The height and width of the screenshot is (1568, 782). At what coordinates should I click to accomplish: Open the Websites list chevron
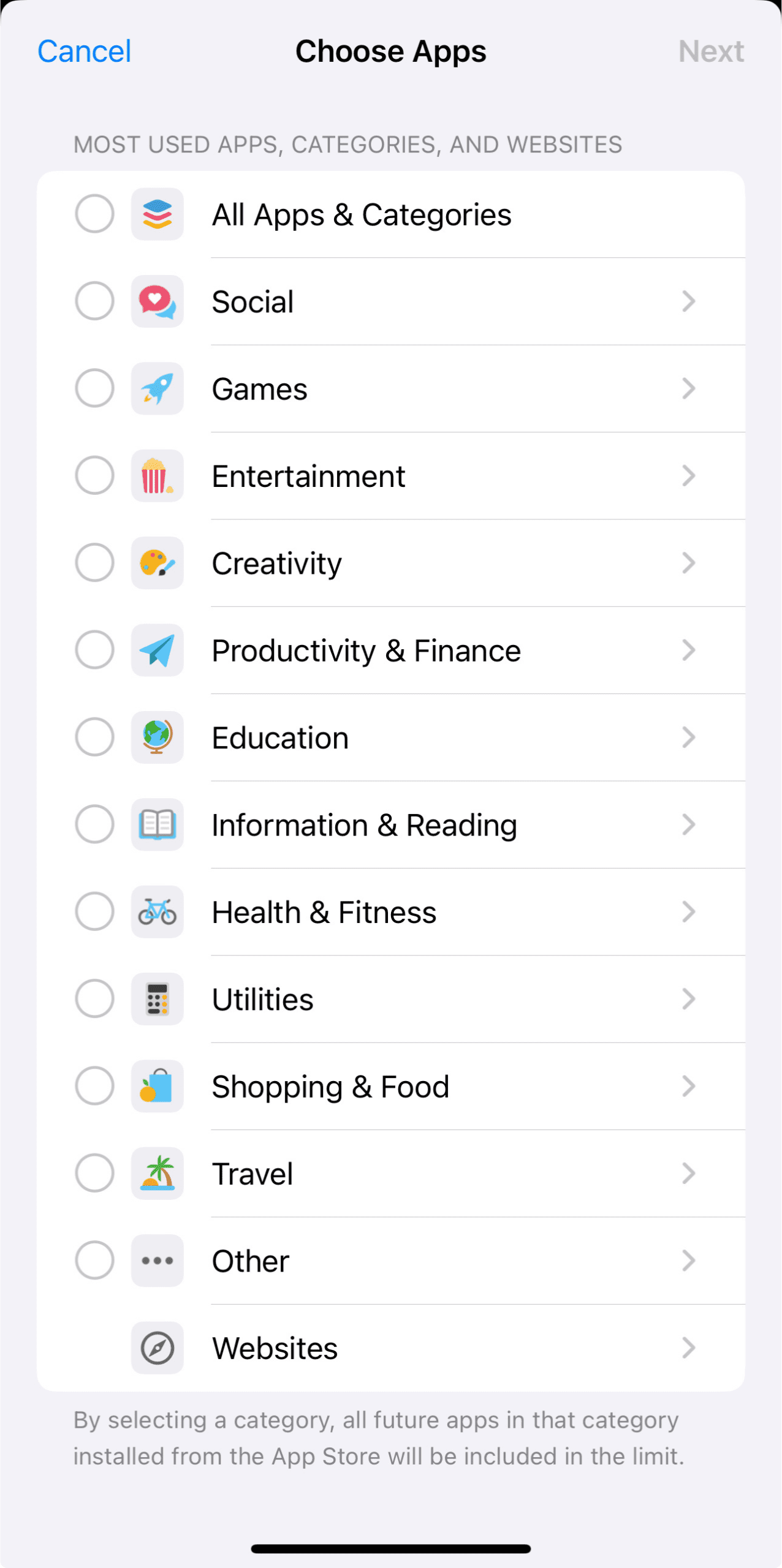689,1347
